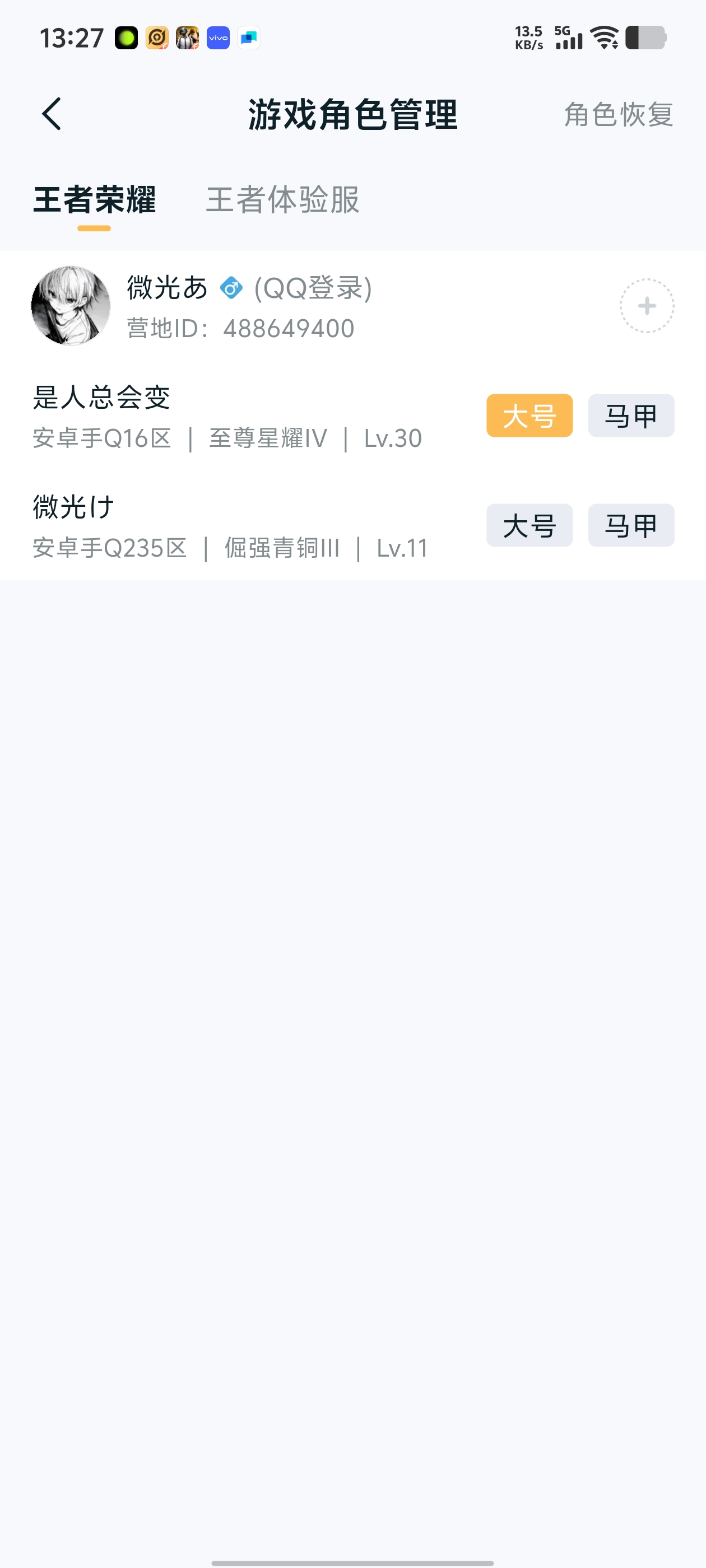Set 微光け as 大号
This screenshot has width=706, height=1568.
tap(529, 525)
